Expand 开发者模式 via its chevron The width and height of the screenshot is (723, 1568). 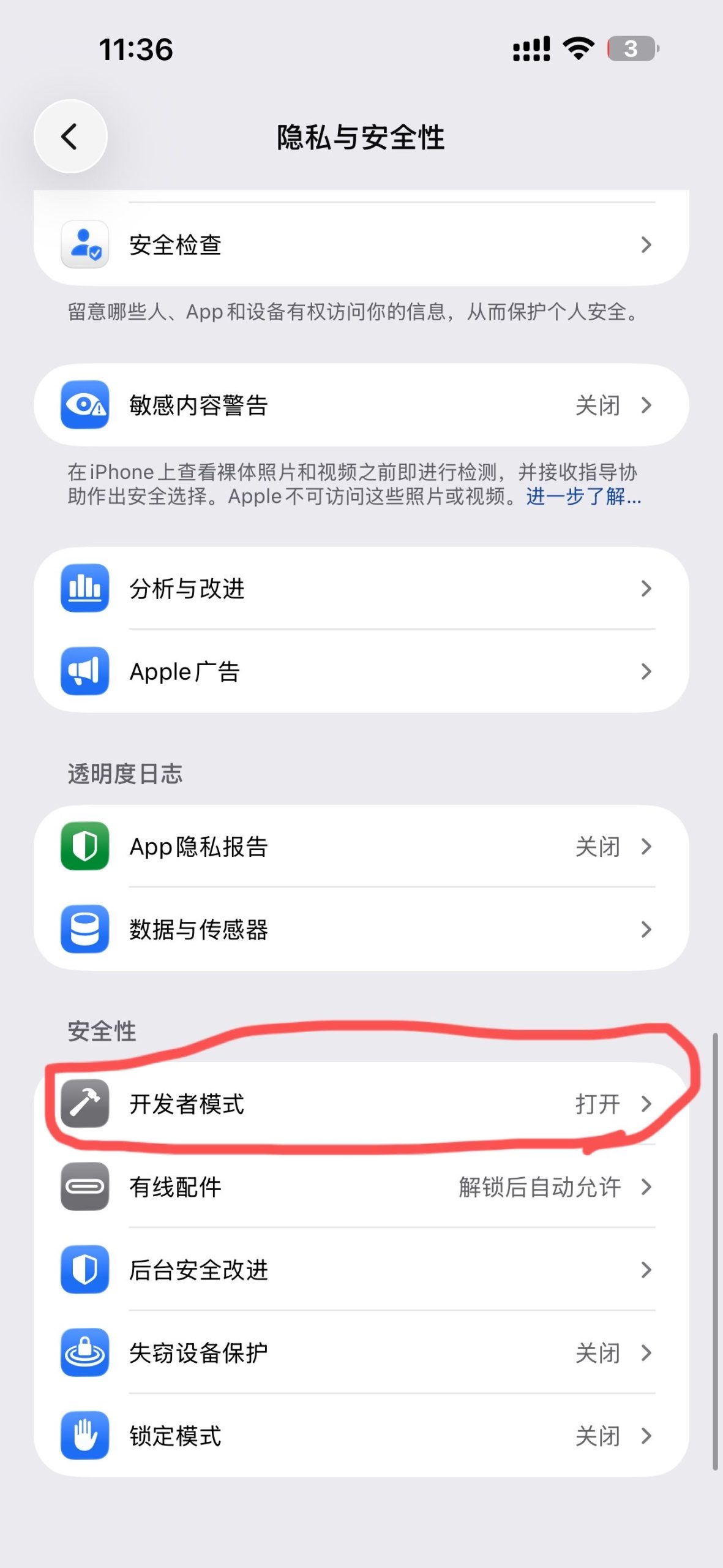646,1102
